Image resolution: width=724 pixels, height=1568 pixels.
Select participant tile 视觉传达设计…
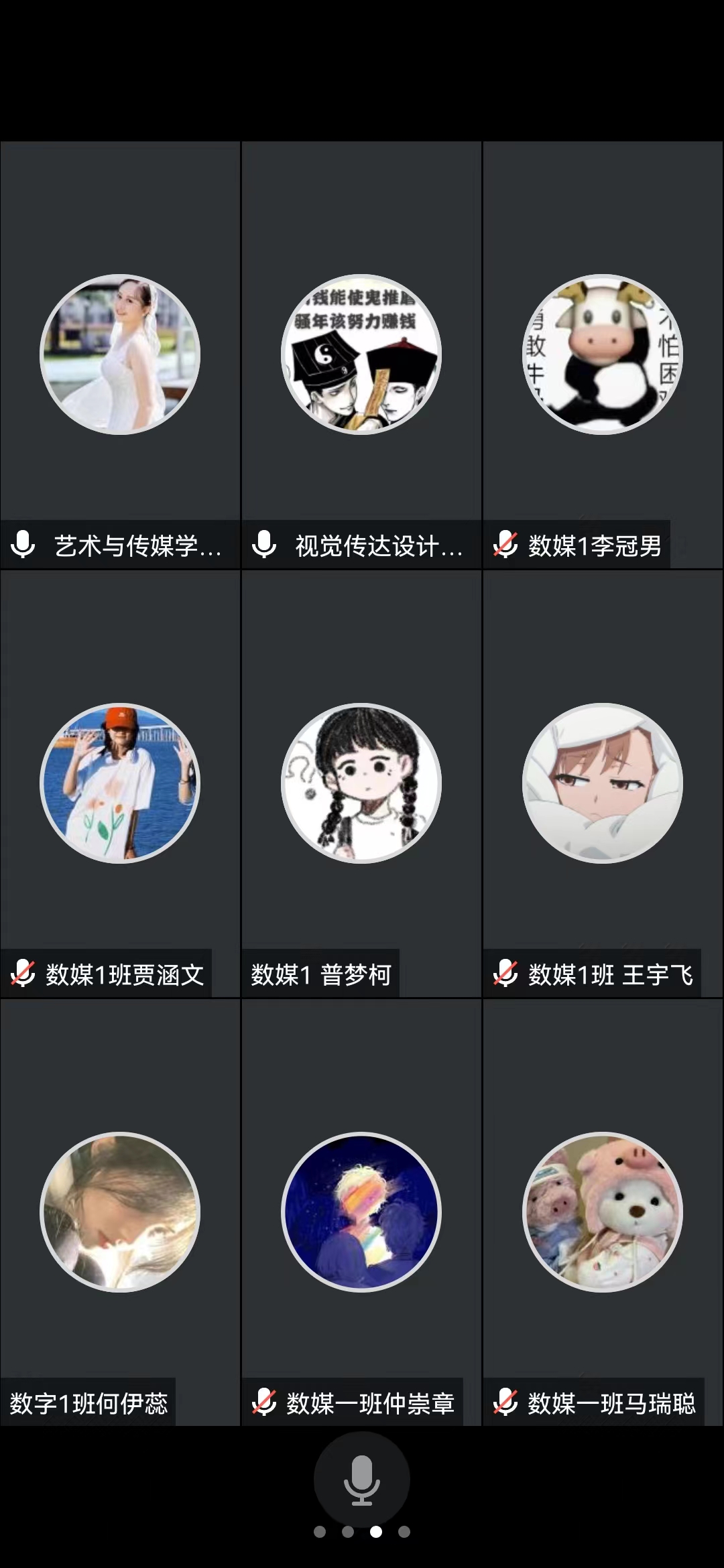click(361, 355)
